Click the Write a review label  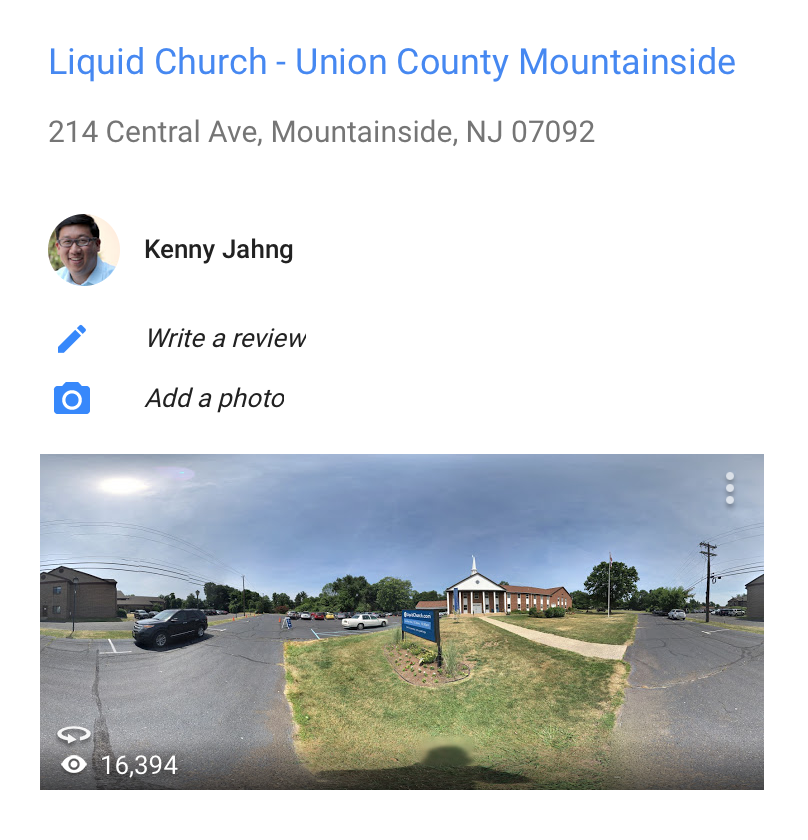pos(227,338)
